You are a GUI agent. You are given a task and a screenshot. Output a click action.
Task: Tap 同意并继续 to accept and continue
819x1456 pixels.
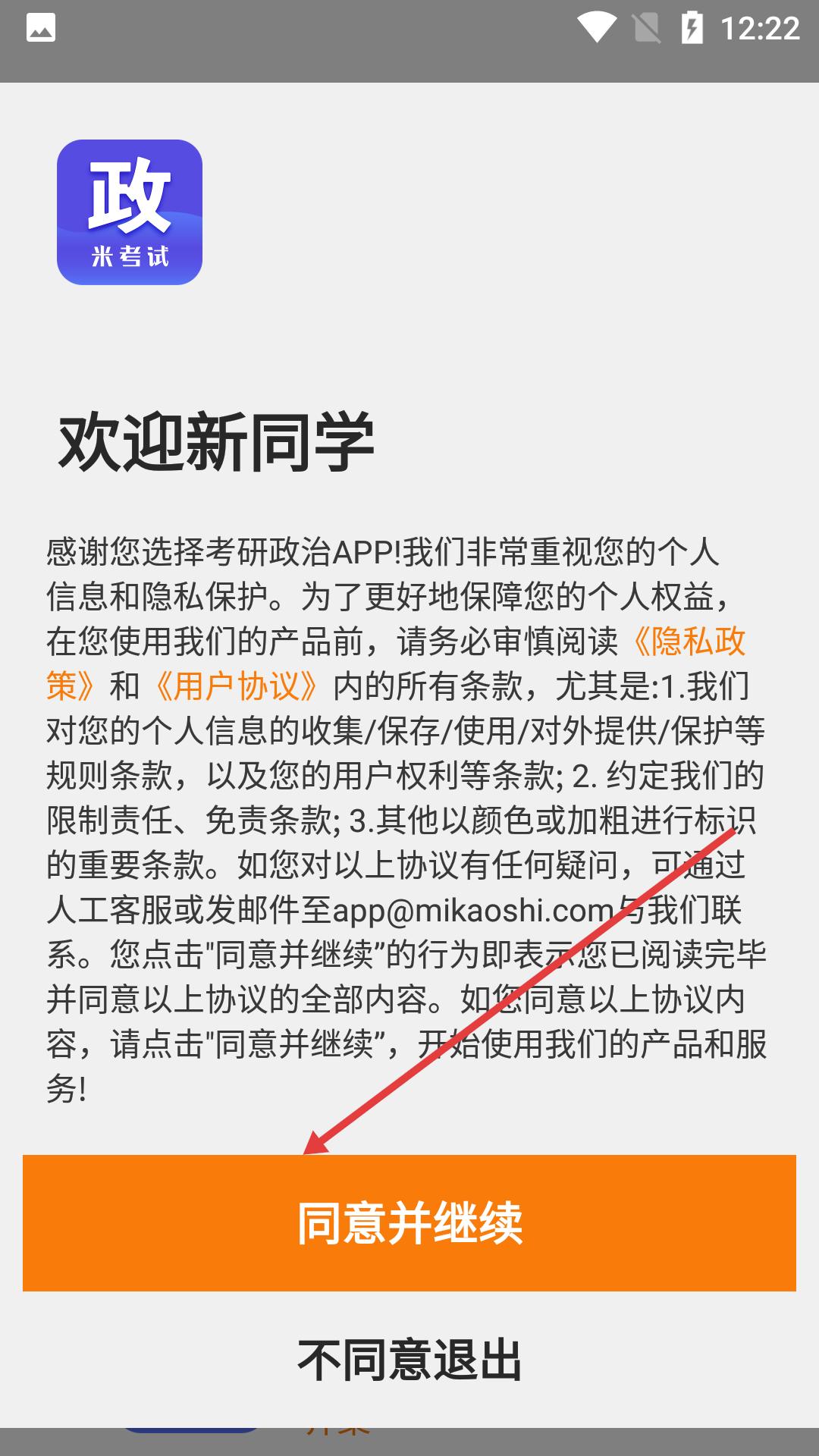409,1222
